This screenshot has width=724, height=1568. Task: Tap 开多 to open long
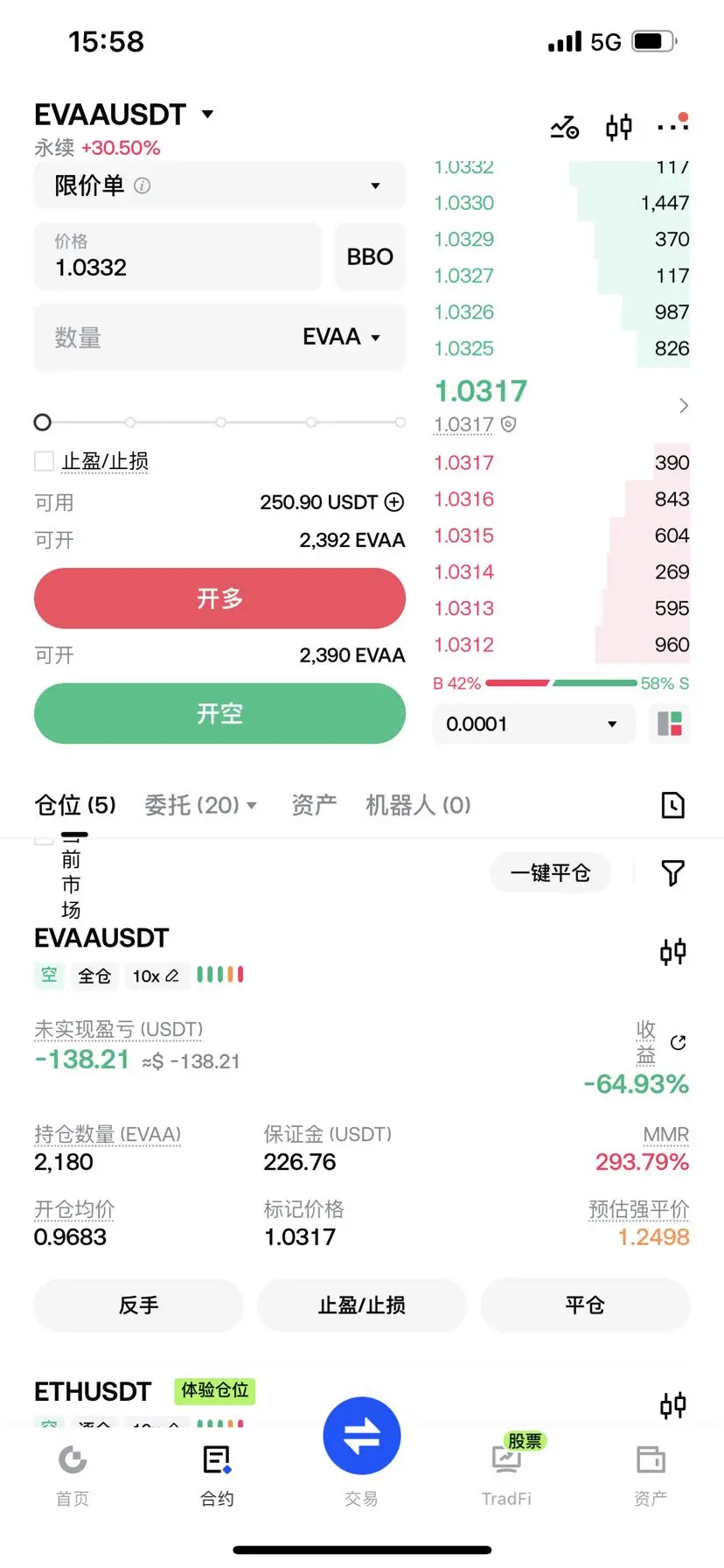tap(219, 598)
